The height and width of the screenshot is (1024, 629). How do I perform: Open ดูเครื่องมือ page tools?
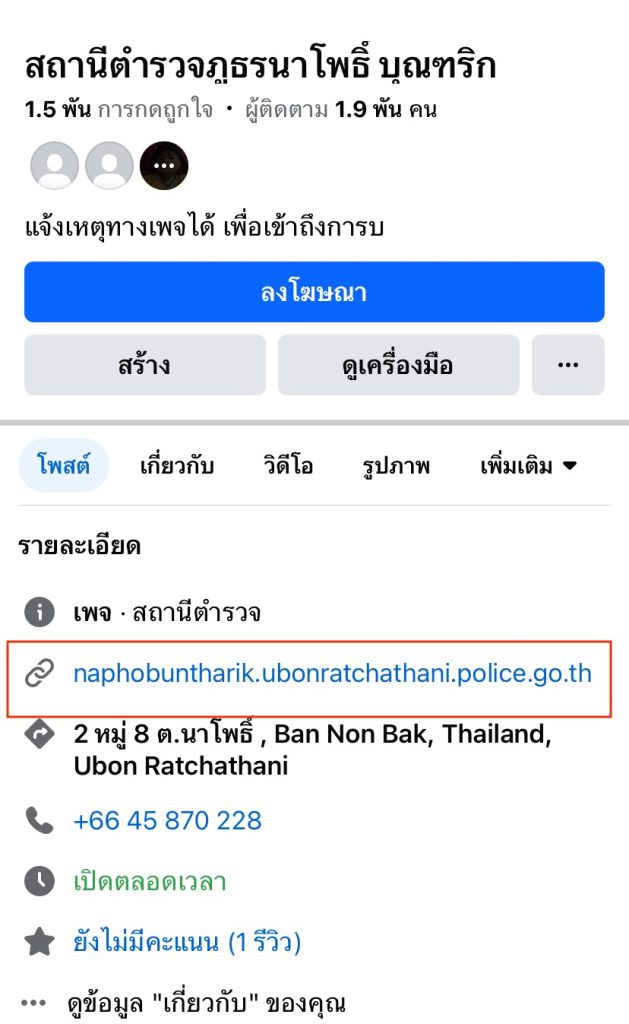[398, 365]
